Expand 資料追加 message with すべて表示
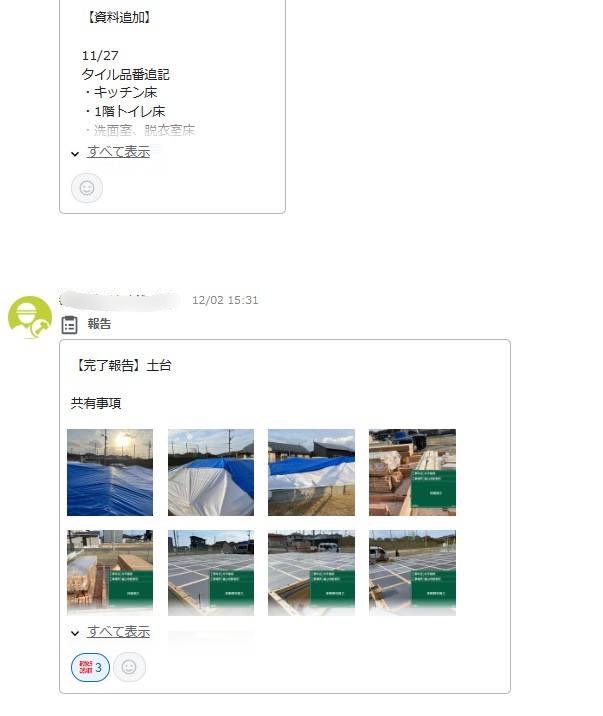This screenshot has width=603, height=716. (118, 153)
